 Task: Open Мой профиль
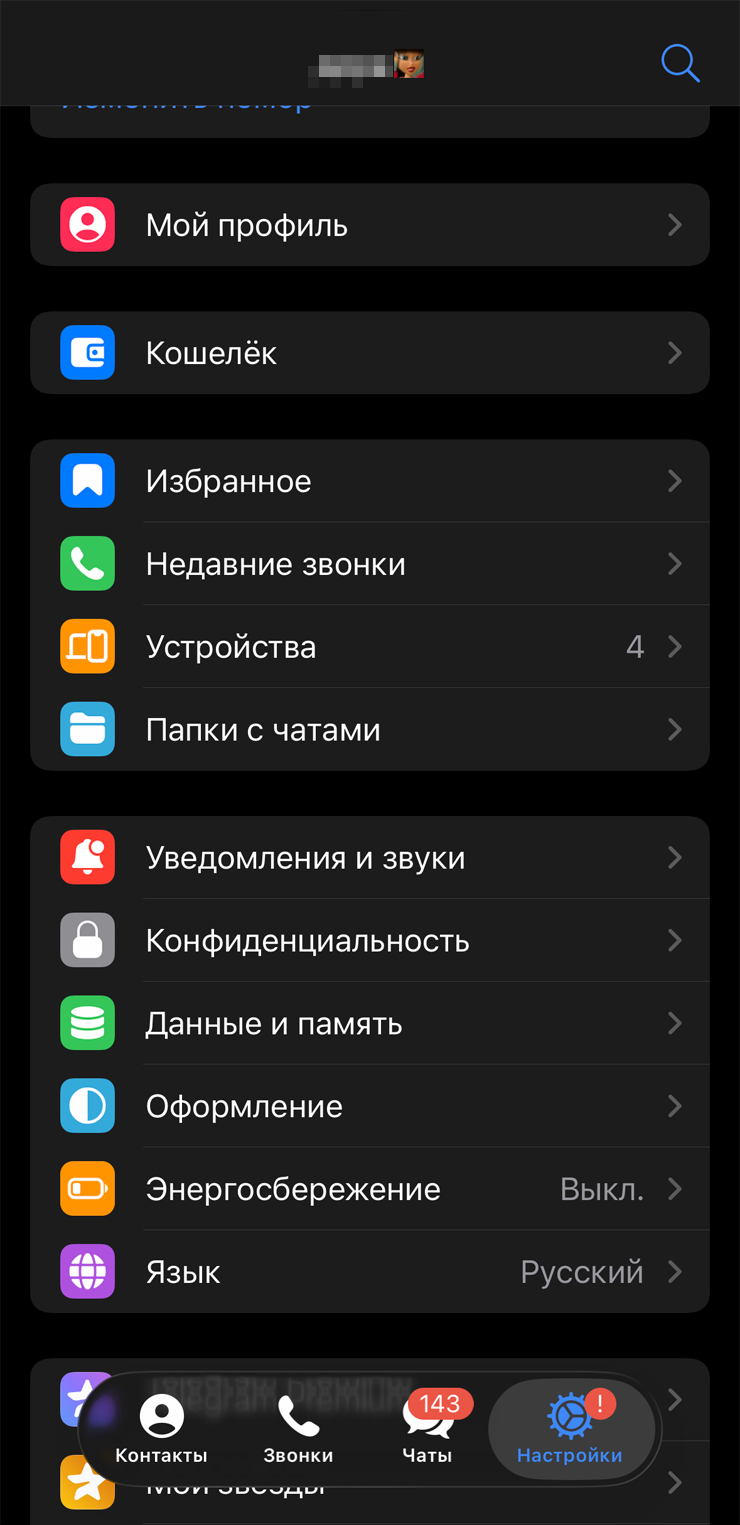tap(369, 225)
